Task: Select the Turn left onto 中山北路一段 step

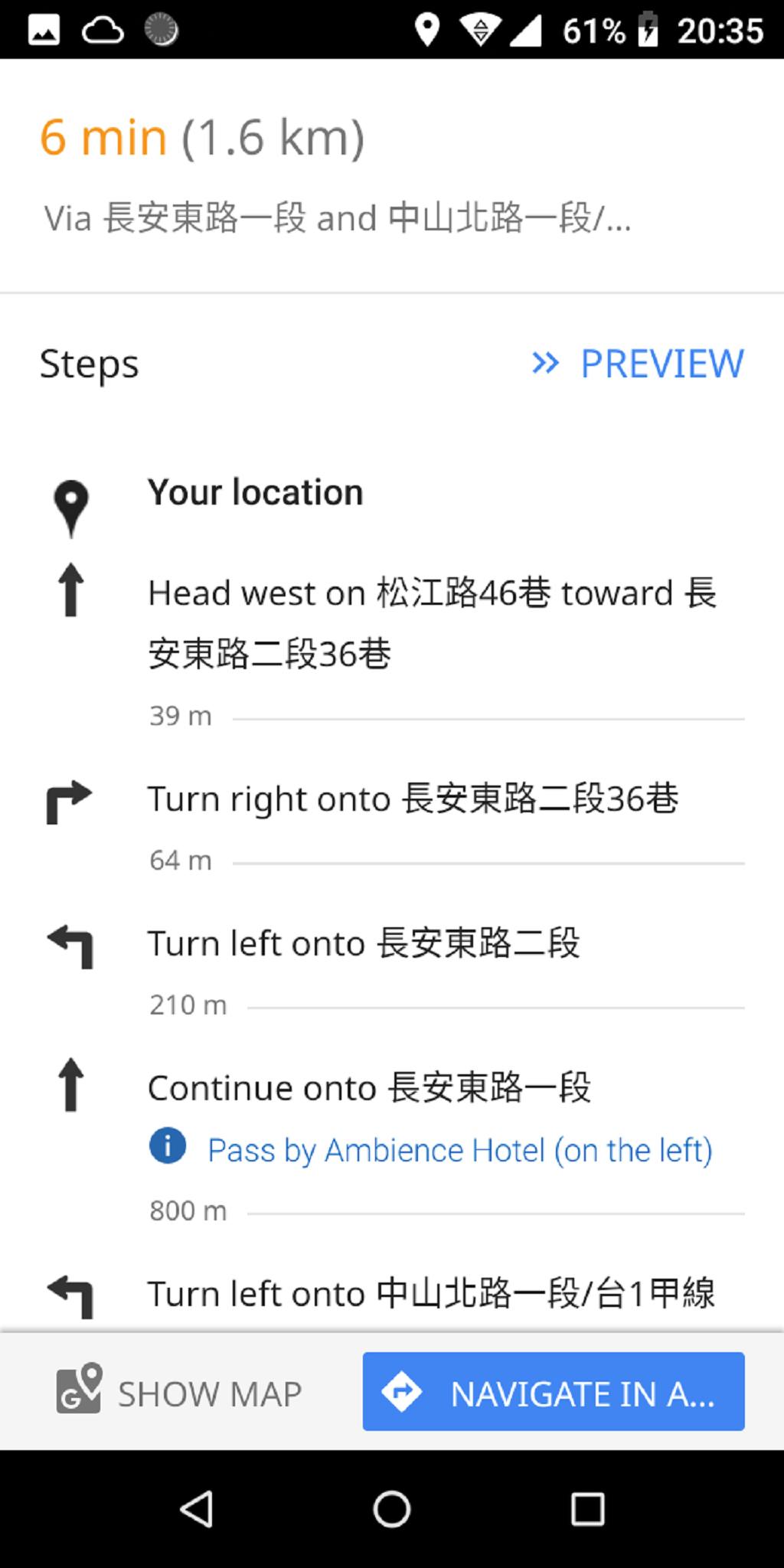Action: [431, 1294]
